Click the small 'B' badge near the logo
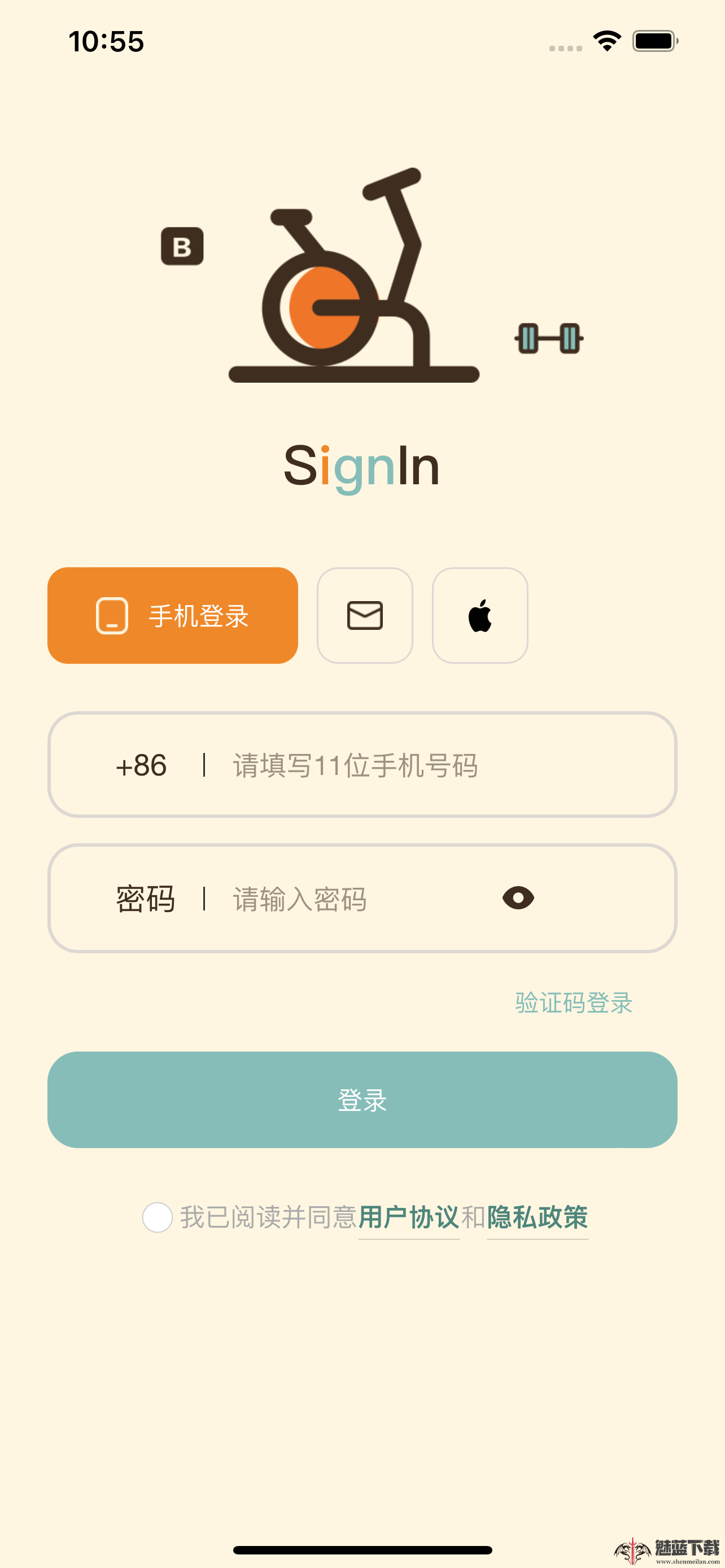 (x=184, y=246)
